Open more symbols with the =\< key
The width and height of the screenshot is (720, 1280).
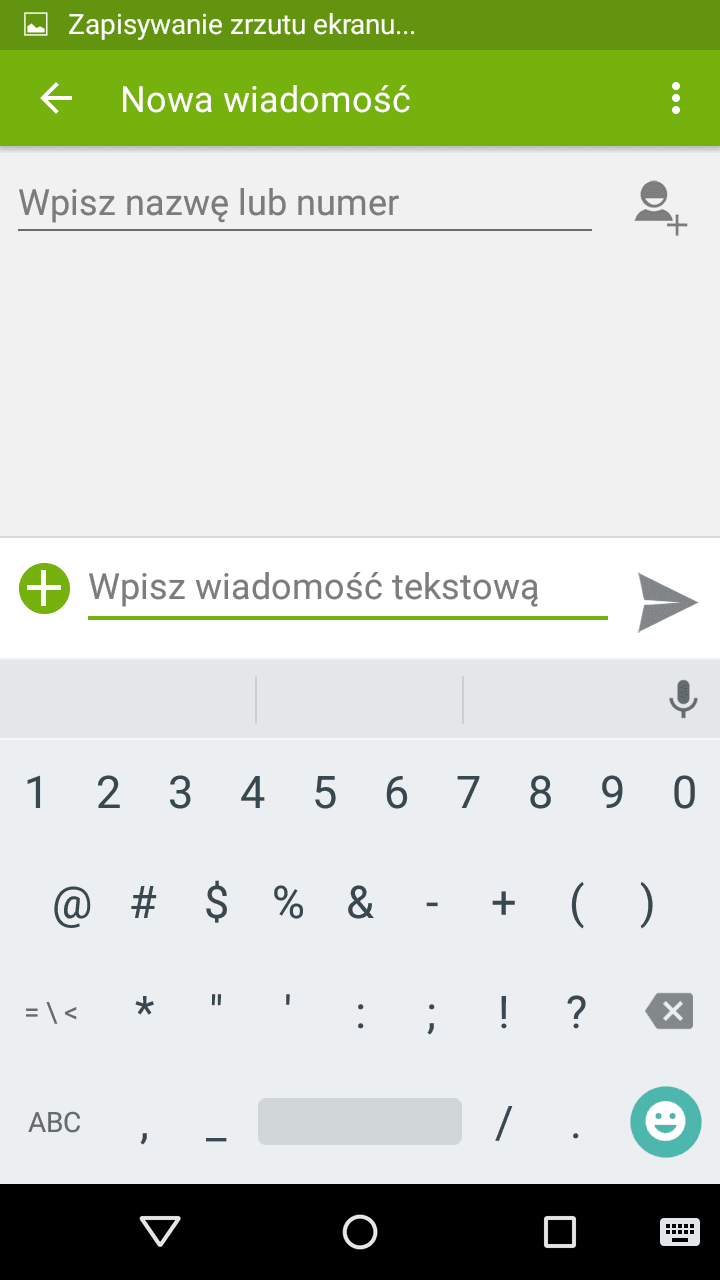51,1013
